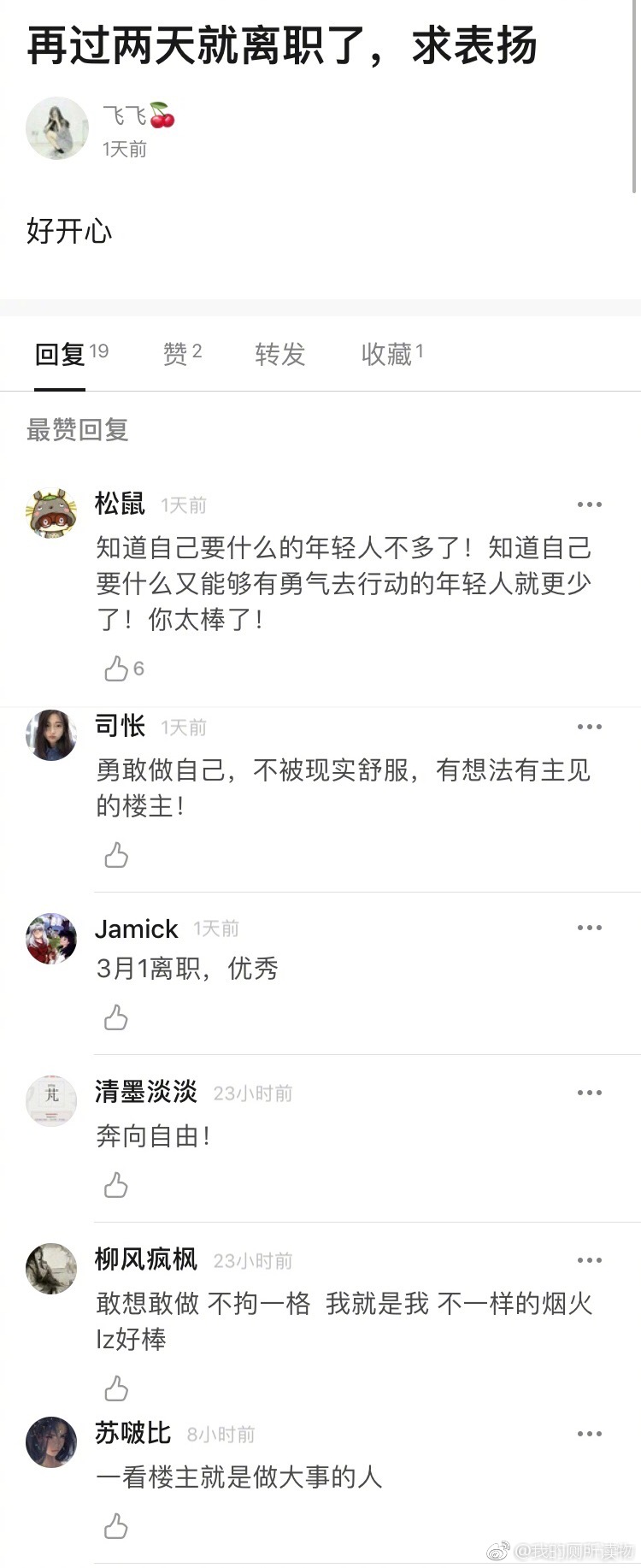Viewport: 641px width, 1568px height.
Task: Like Jamick's reply about 3月1离职
Action: coord(116,1017)
